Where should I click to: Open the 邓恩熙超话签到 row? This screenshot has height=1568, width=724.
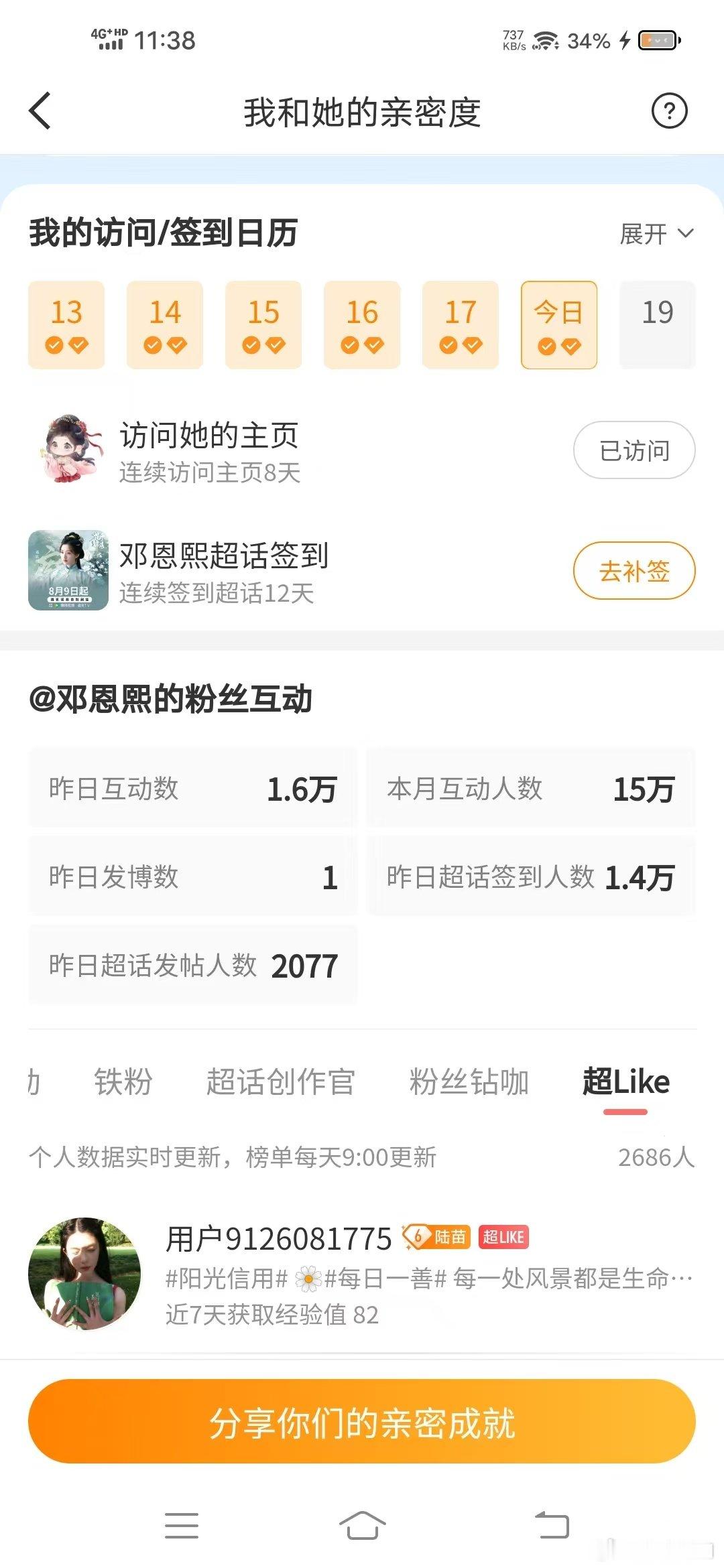(x=362, y=571)
